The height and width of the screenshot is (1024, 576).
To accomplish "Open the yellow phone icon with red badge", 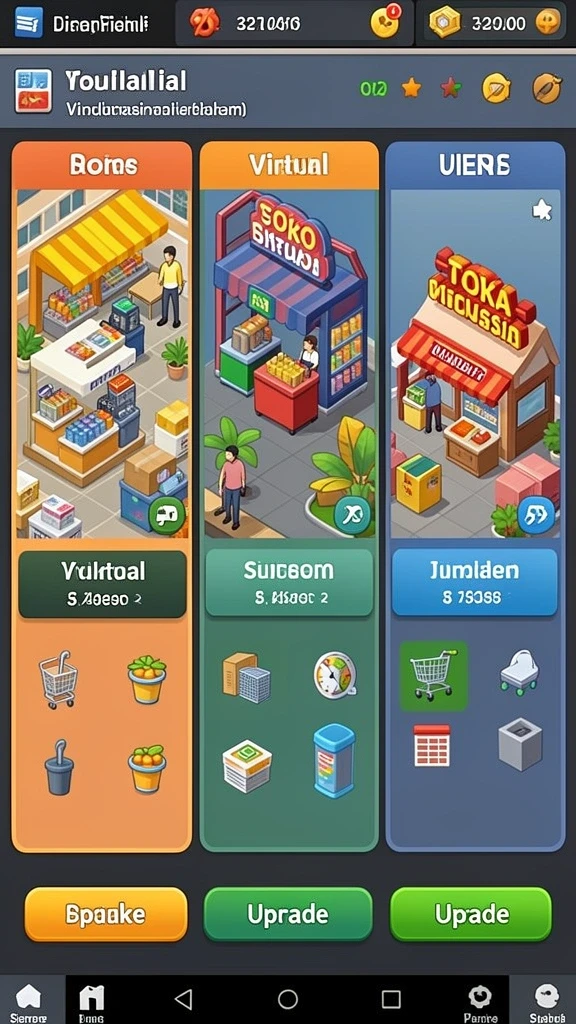I will tap(387, 22).
